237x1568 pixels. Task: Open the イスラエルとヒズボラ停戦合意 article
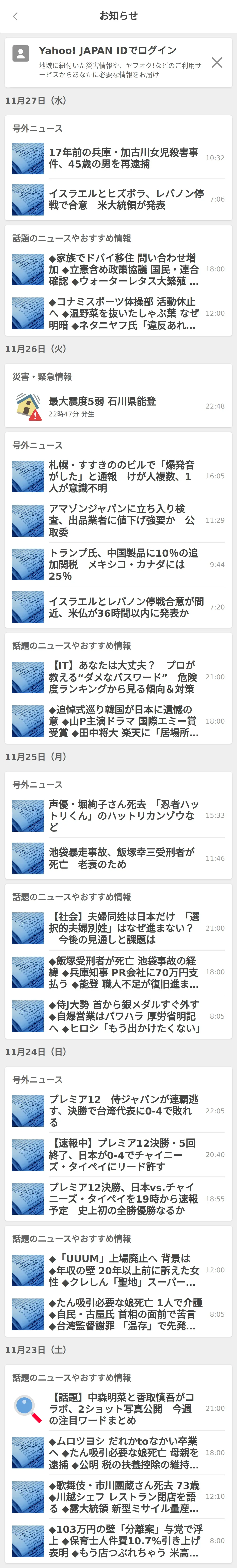[122, 199]
